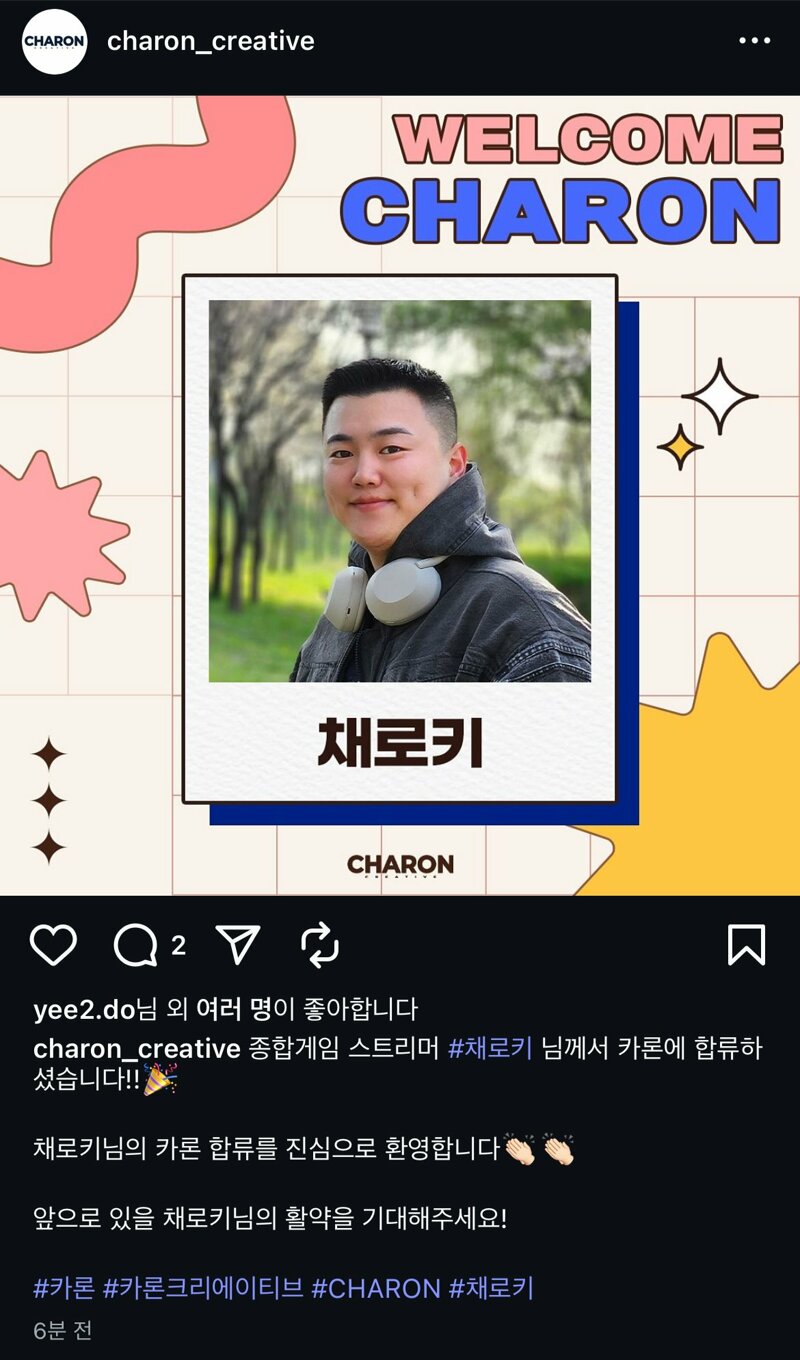Open the #카론크리에이티브 hashtag

[203, 1288]
